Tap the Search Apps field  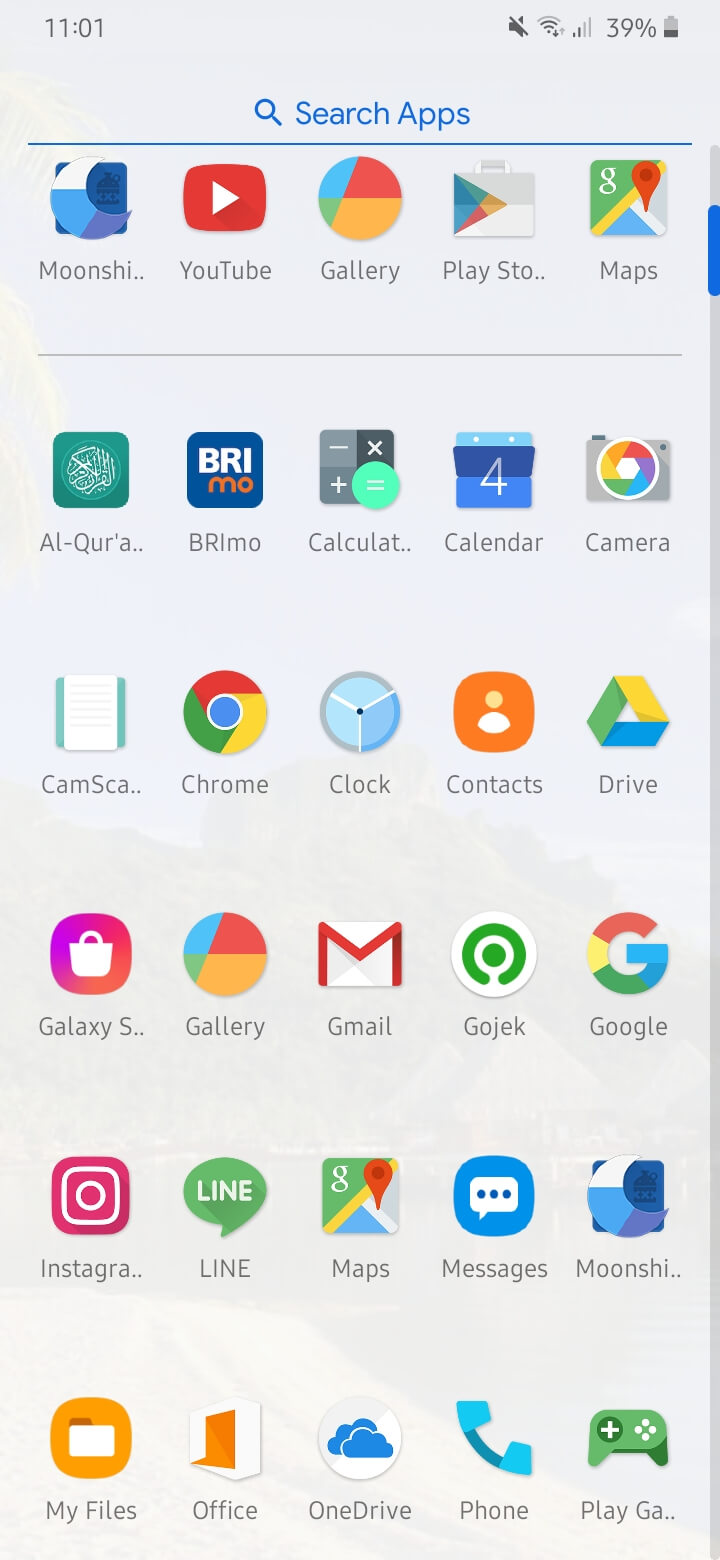click(x=360, y=113)
